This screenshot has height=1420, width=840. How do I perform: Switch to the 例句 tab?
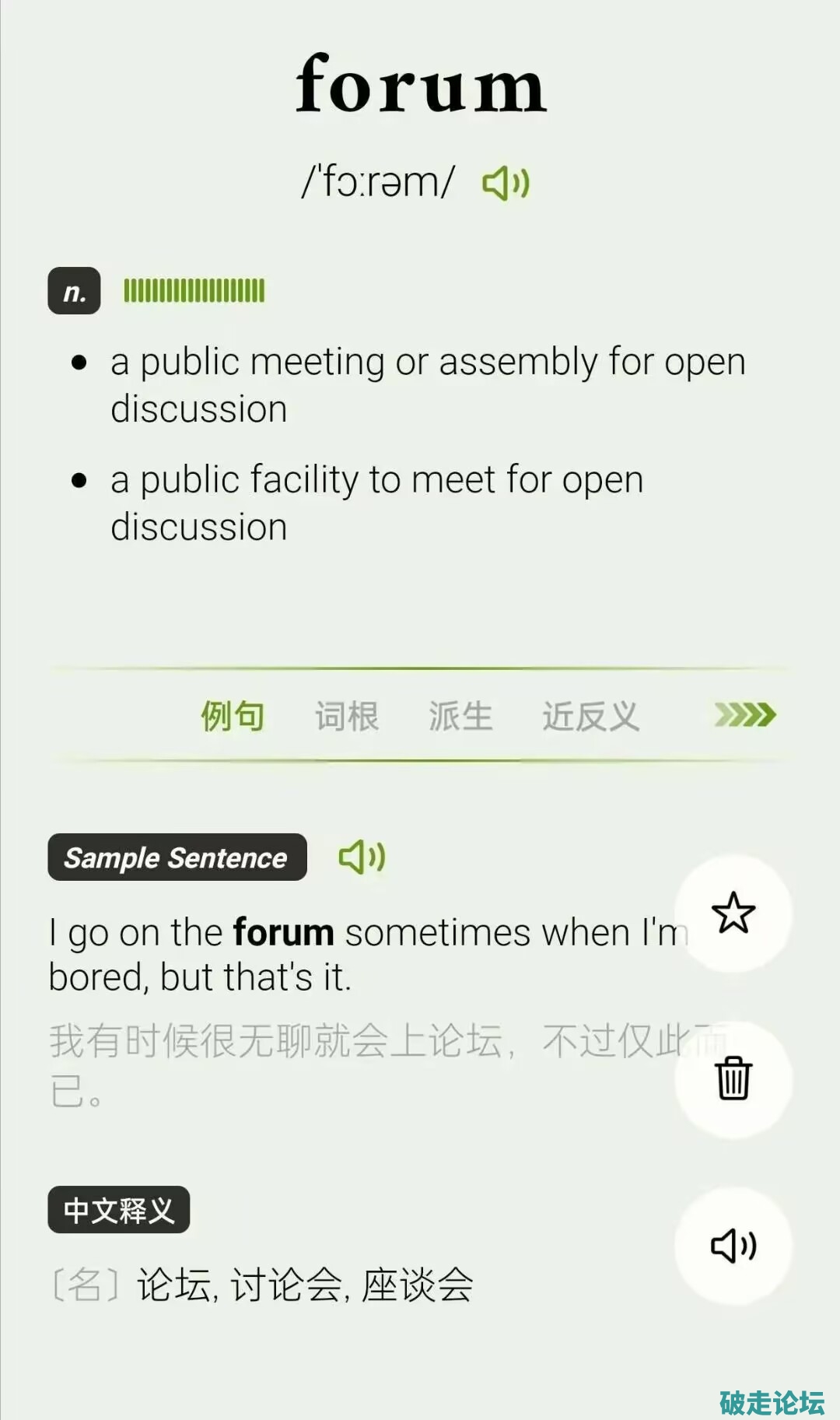coord(233,716)
